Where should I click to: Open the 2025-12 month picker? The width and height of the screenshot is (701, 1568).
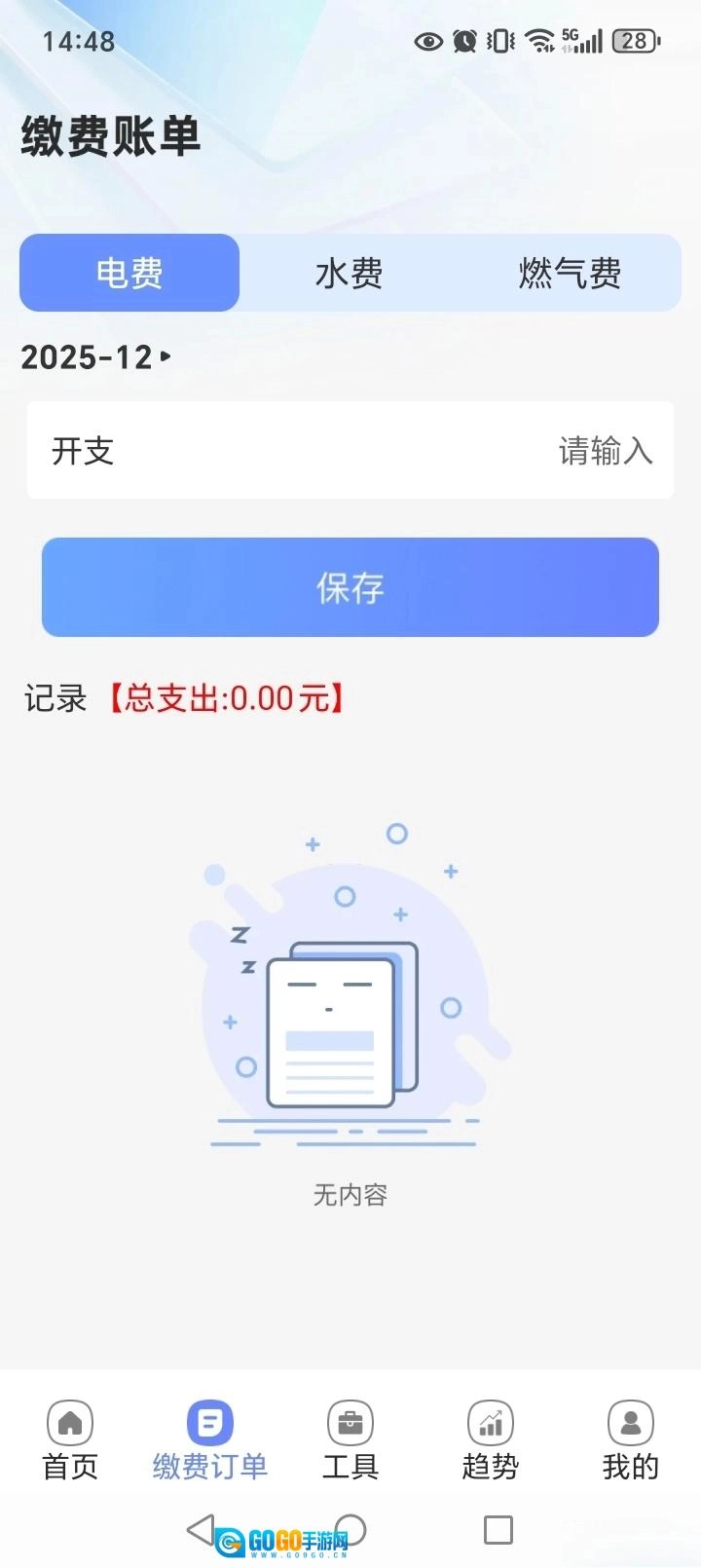pos(95,357)
